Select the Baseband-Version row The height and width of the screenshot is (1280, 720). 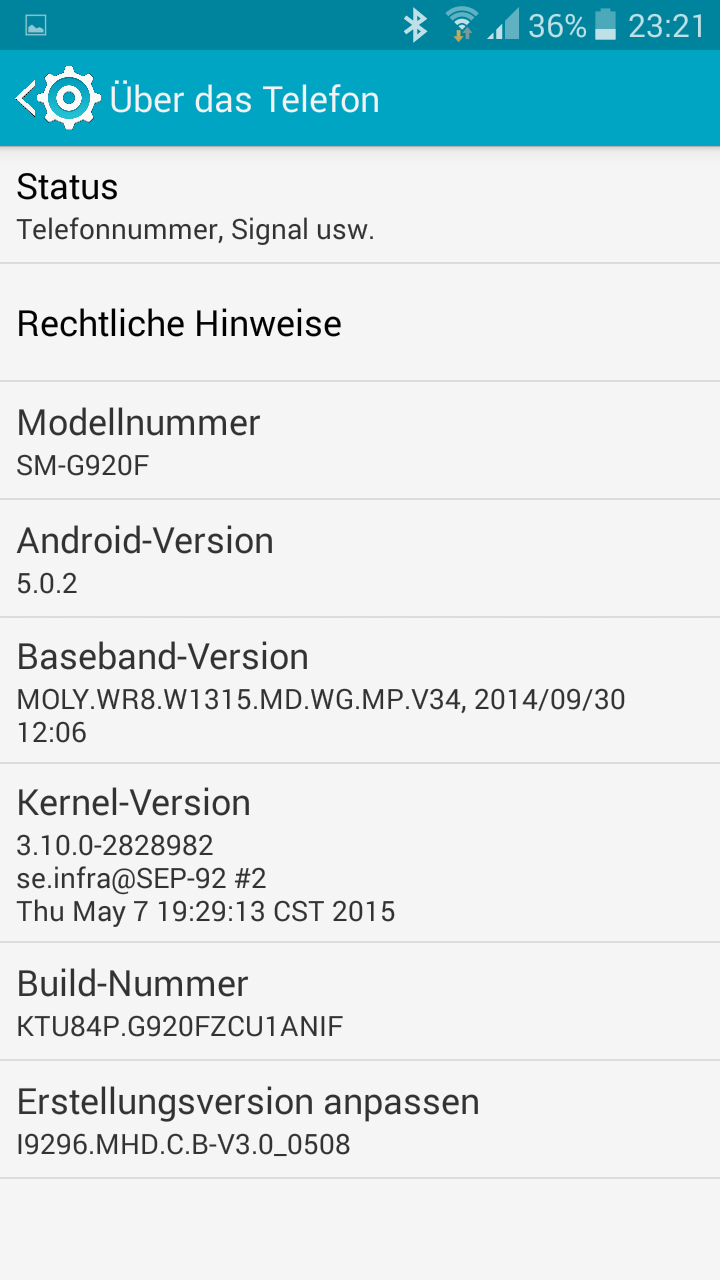pos(360,691)
